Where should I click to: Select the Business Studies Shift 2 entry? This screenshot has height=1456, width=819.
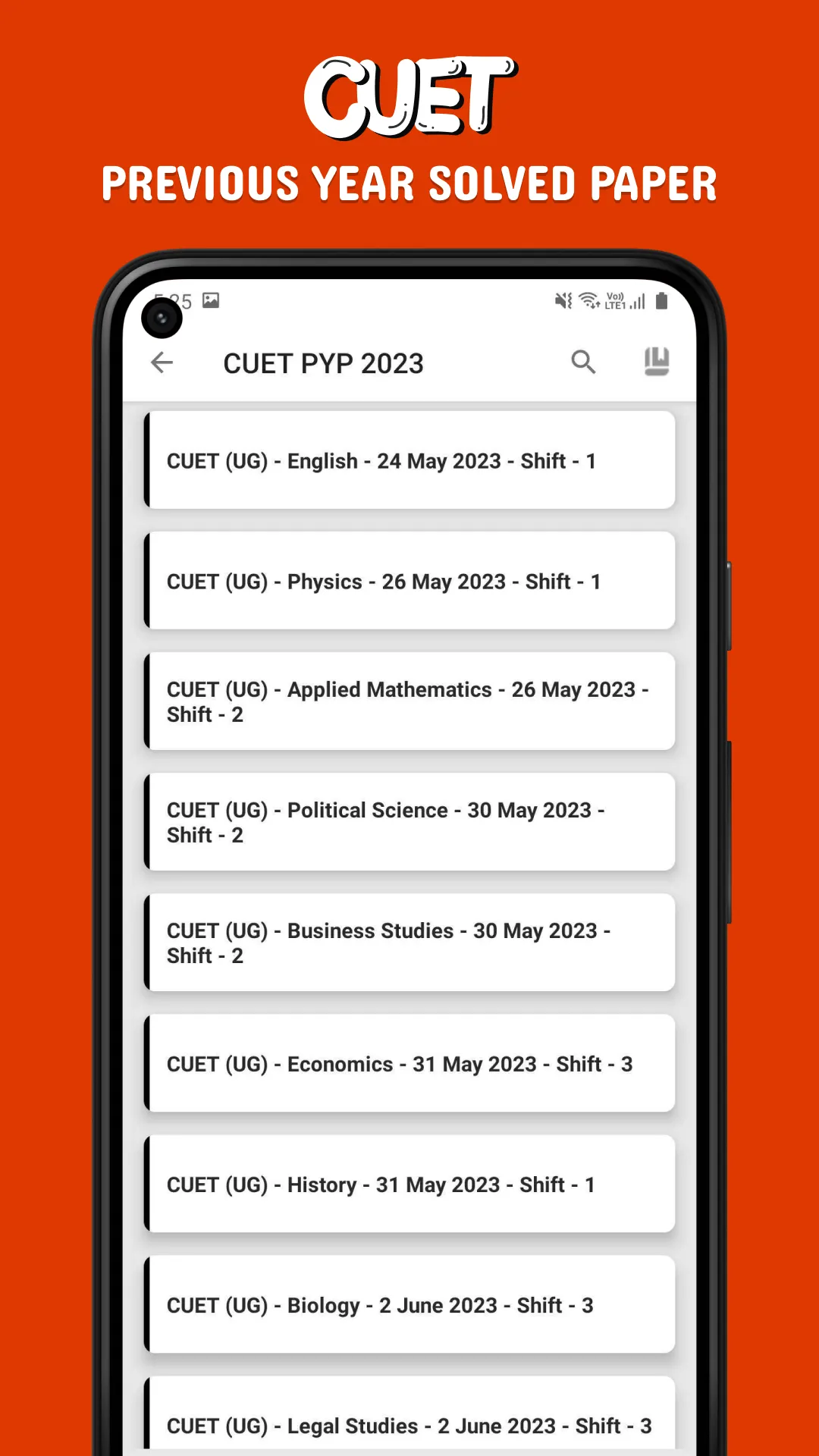coord(409,943)
